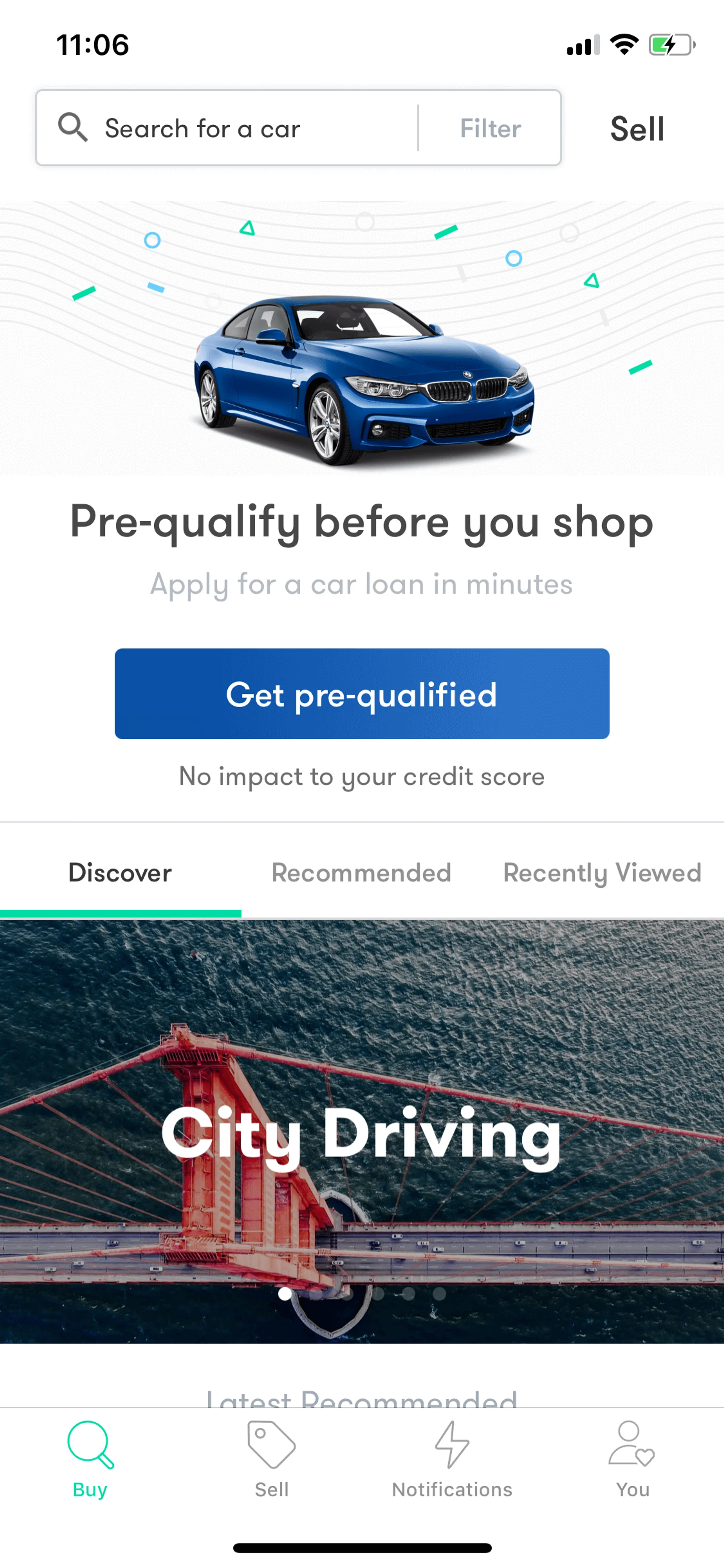This screenshot has height=1568, width=724.
Task: Show the Recently Viewed tab
Action: [602, 873]
